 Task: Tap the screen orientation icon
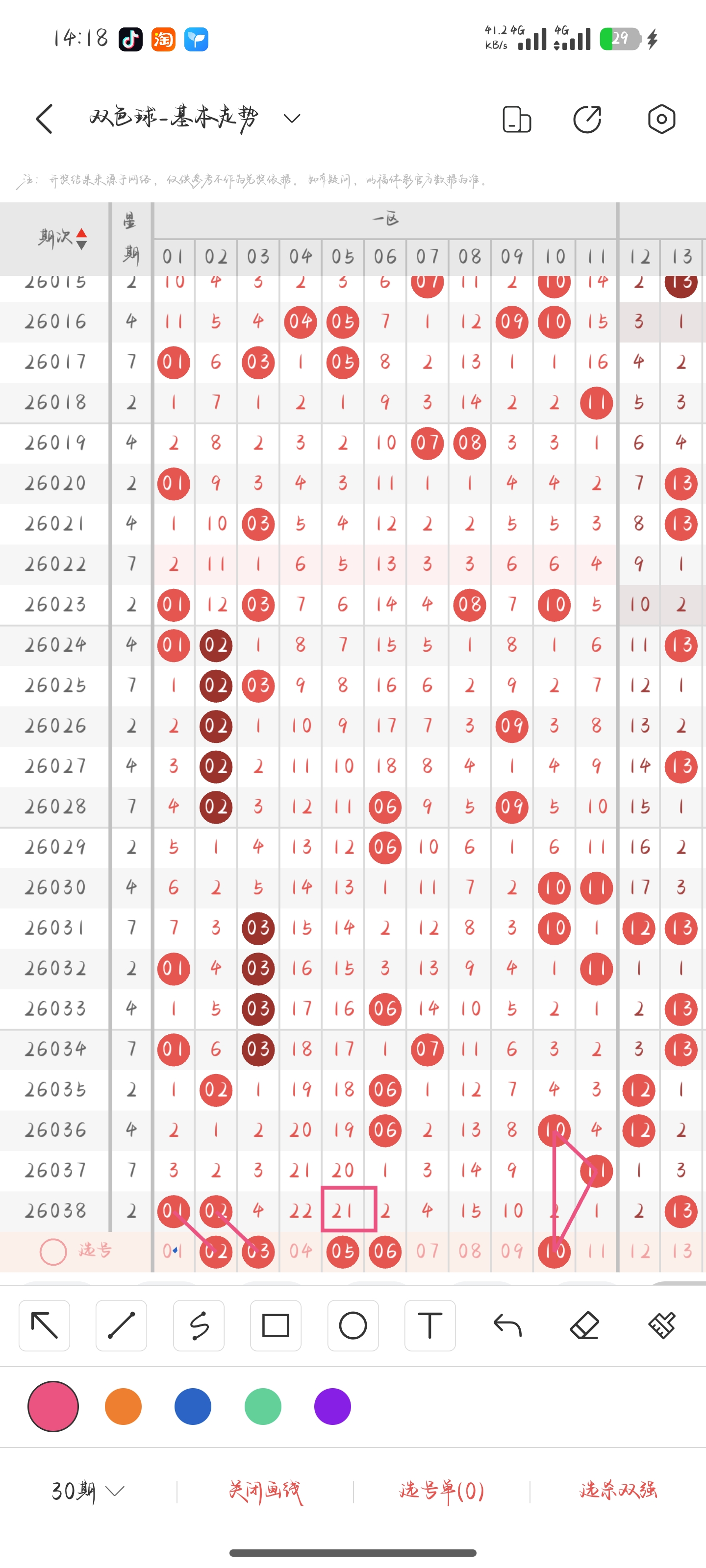(517, 119)
